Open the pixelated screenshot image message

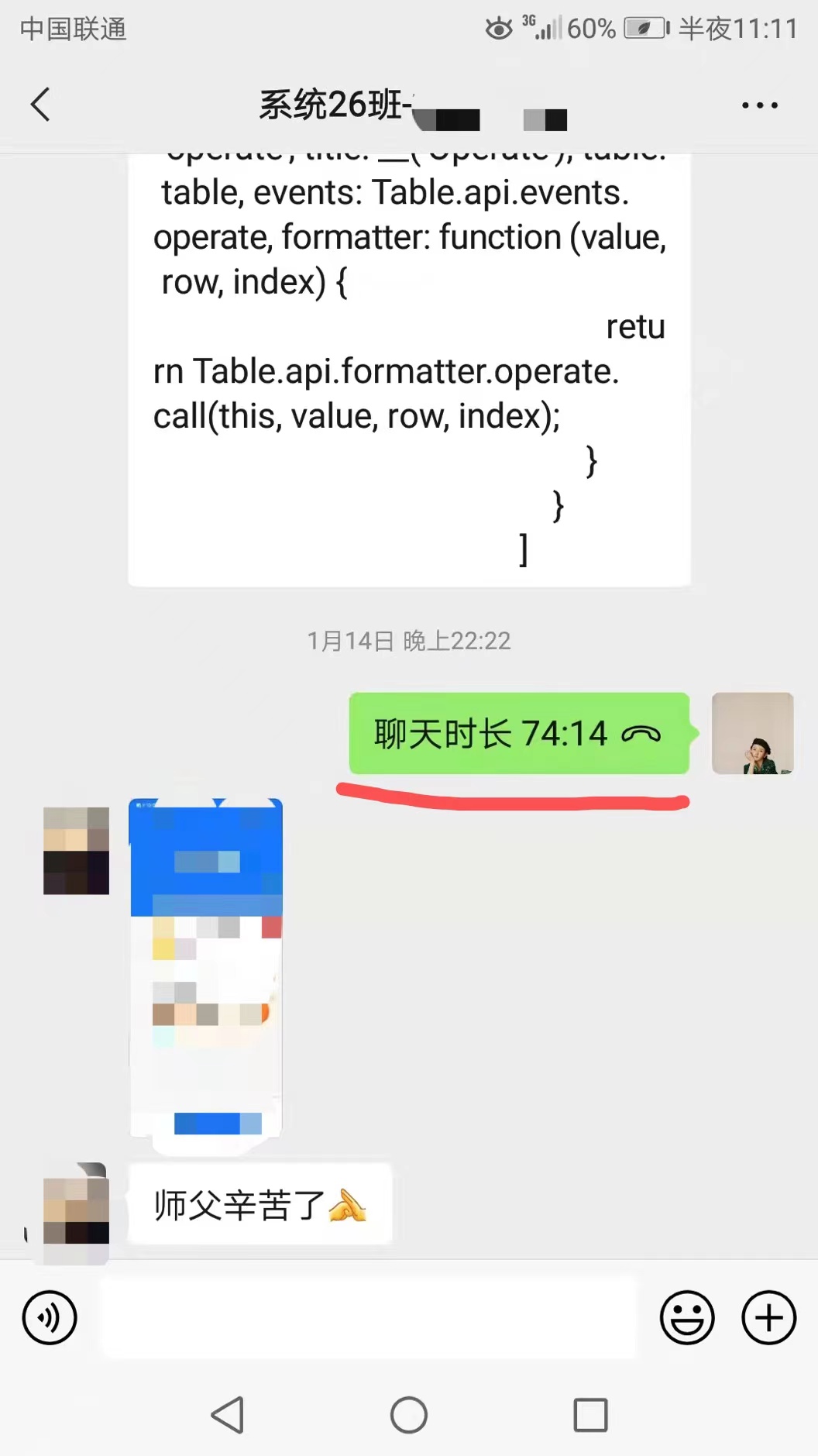click(206, 967)
